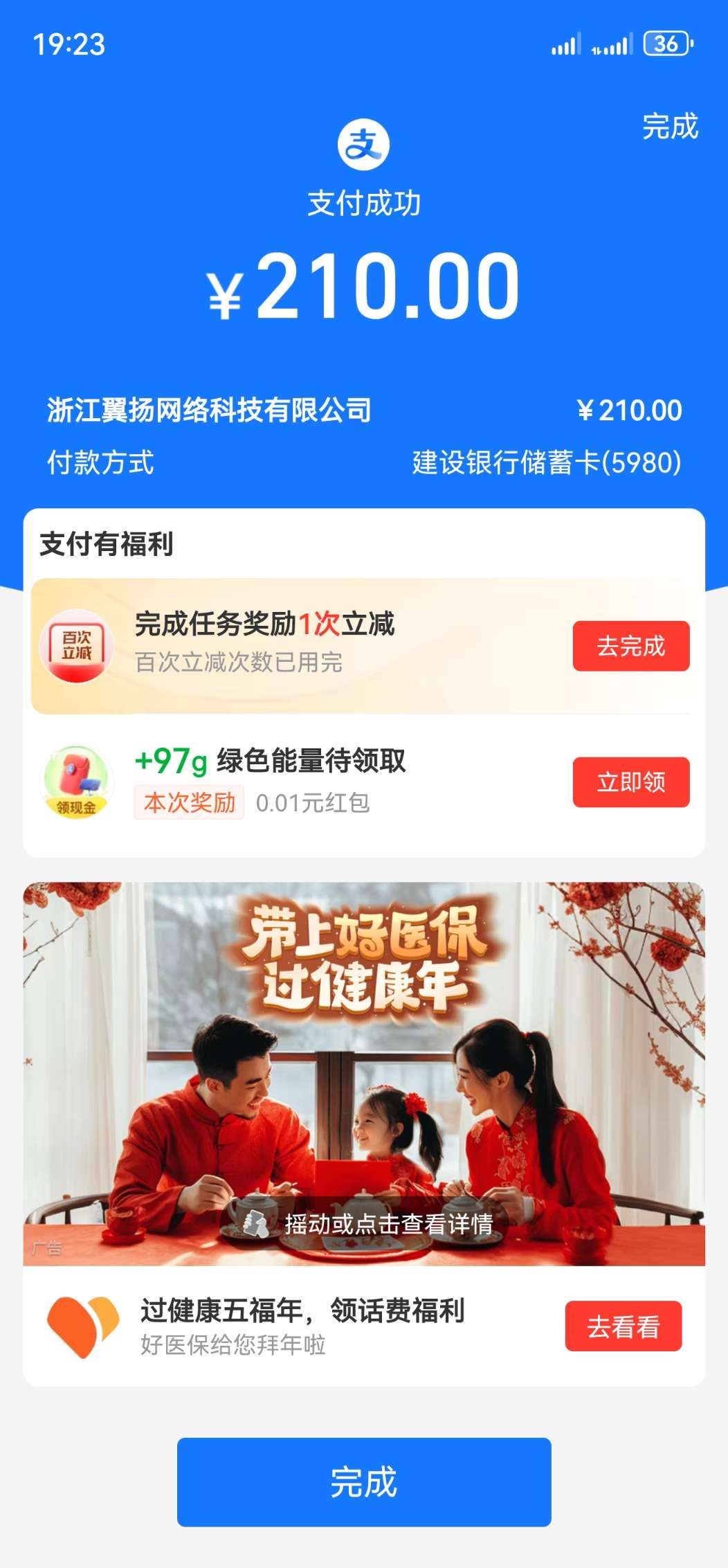This screenshot has width=728, height=1568.
Task: Tap 去完成 for the 立减 task reward
Action: pos(630,646)
